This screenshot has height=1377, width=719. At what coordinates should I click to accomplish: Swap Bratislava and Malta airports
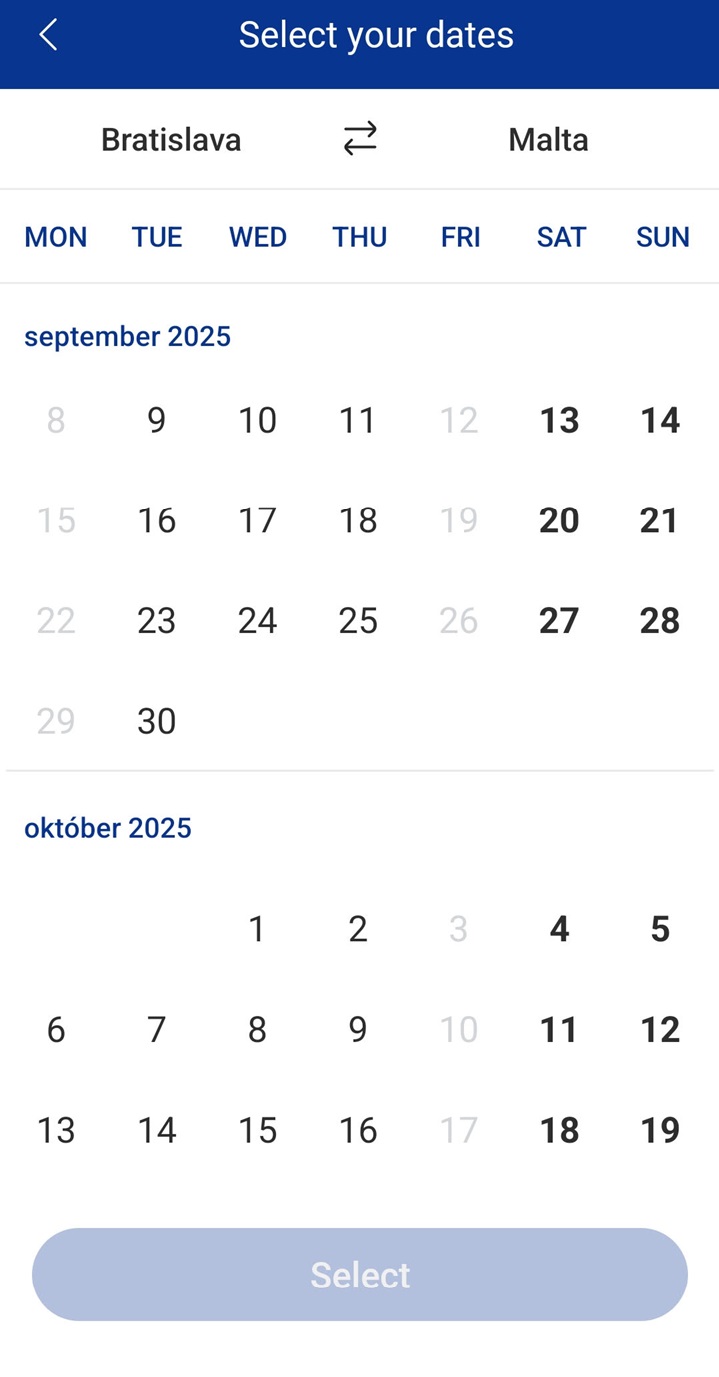(360, 139)
